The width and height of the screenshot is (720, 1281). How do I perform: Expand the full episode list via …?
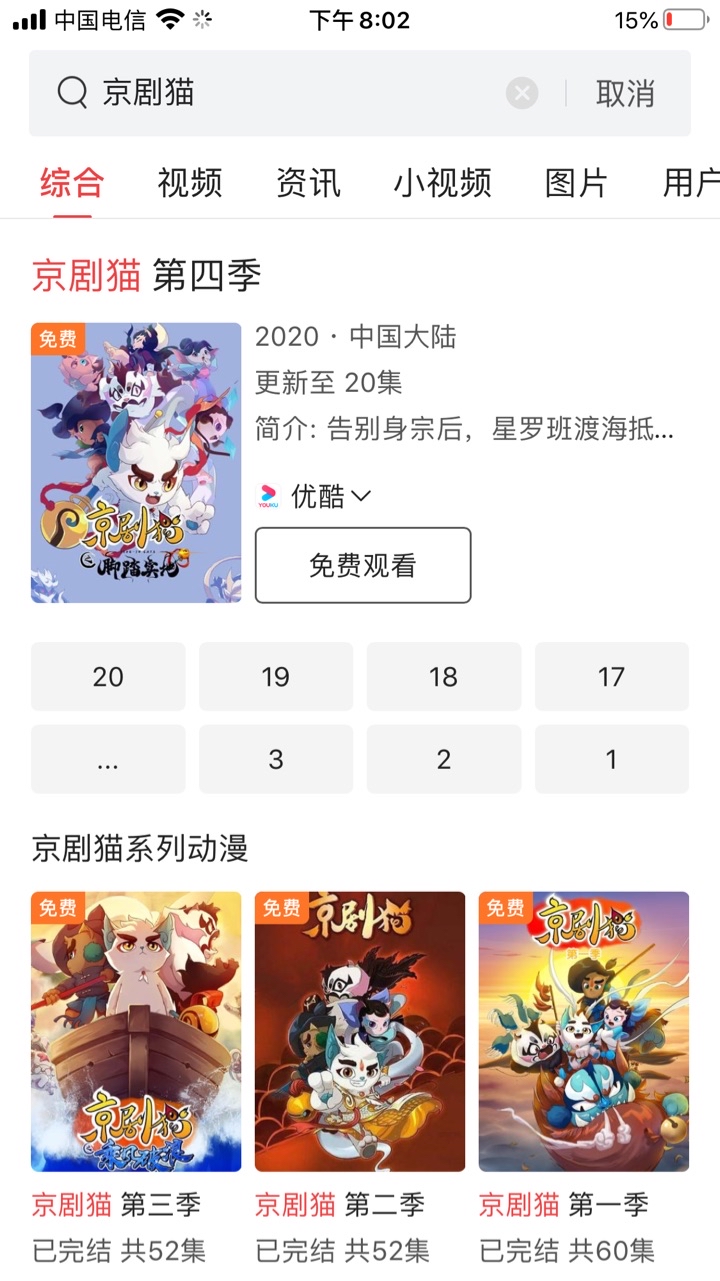click(108, 760)
